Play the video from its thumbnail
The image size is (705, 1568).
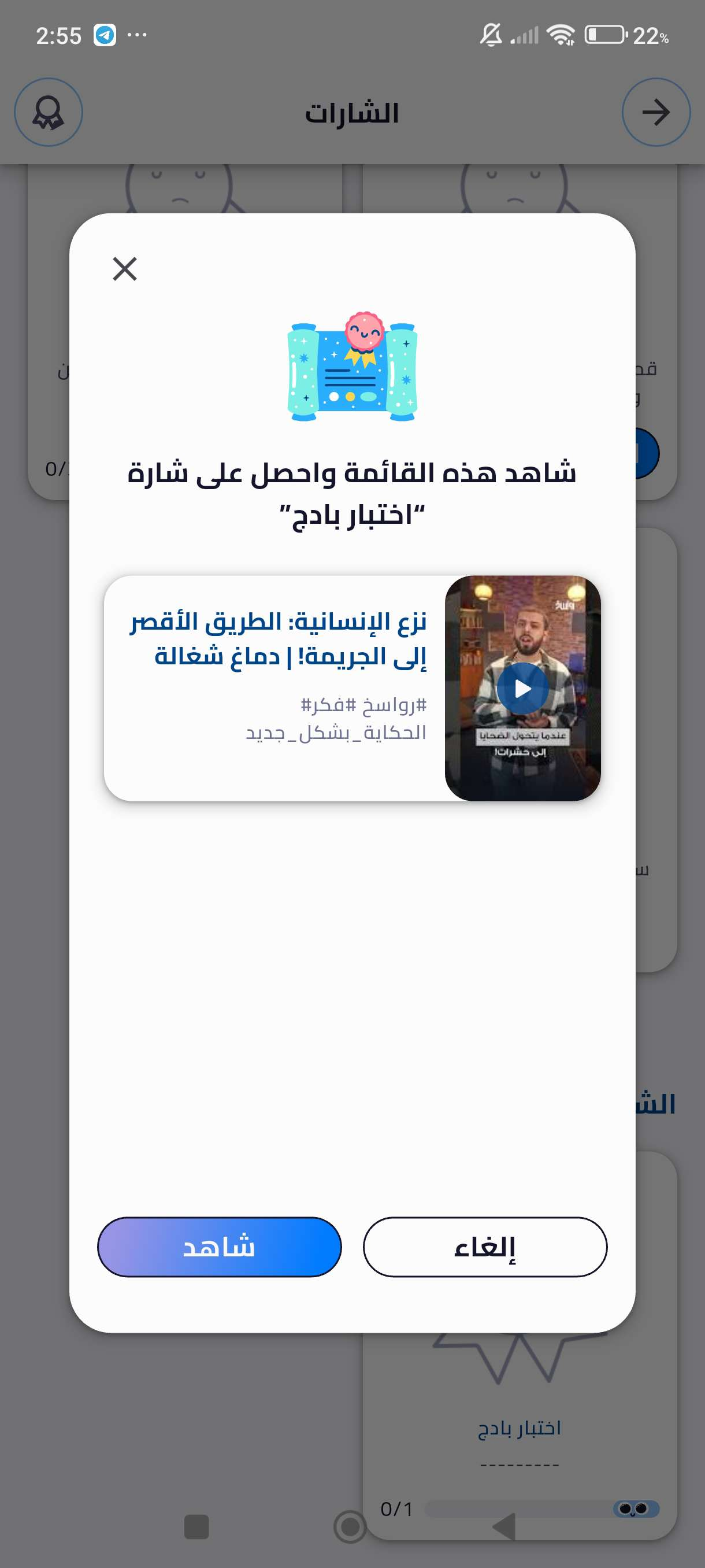522,689
